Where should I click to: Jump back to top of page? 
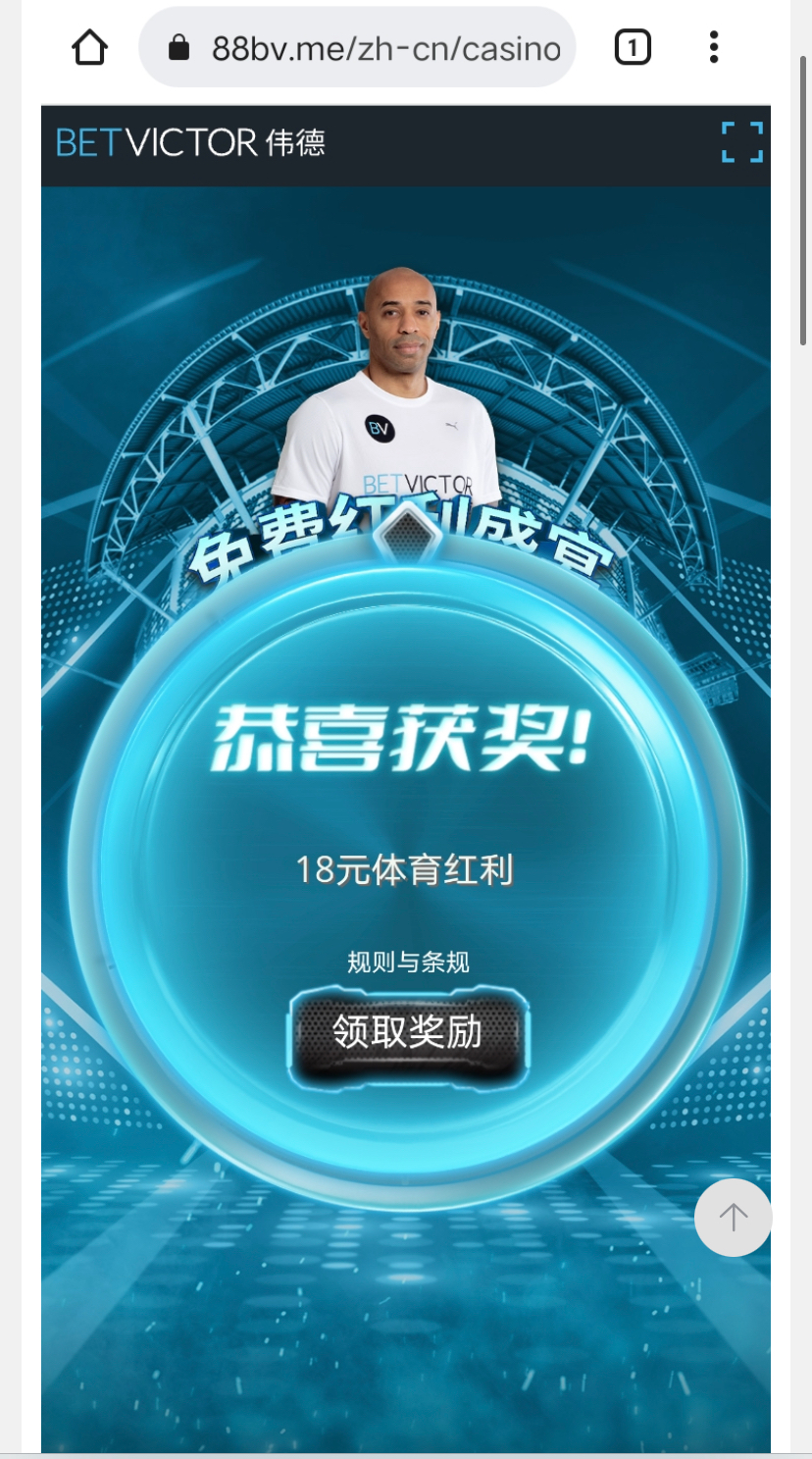pos(733,1218)
